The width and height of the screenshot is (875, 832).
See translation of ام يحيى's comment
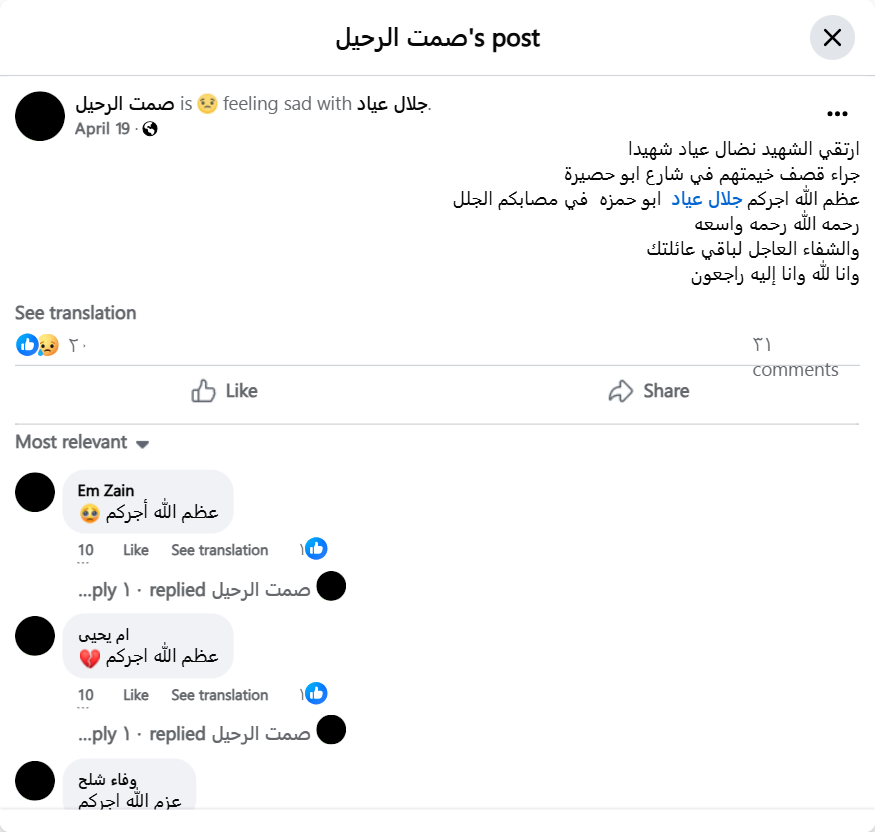pos(219,695)
